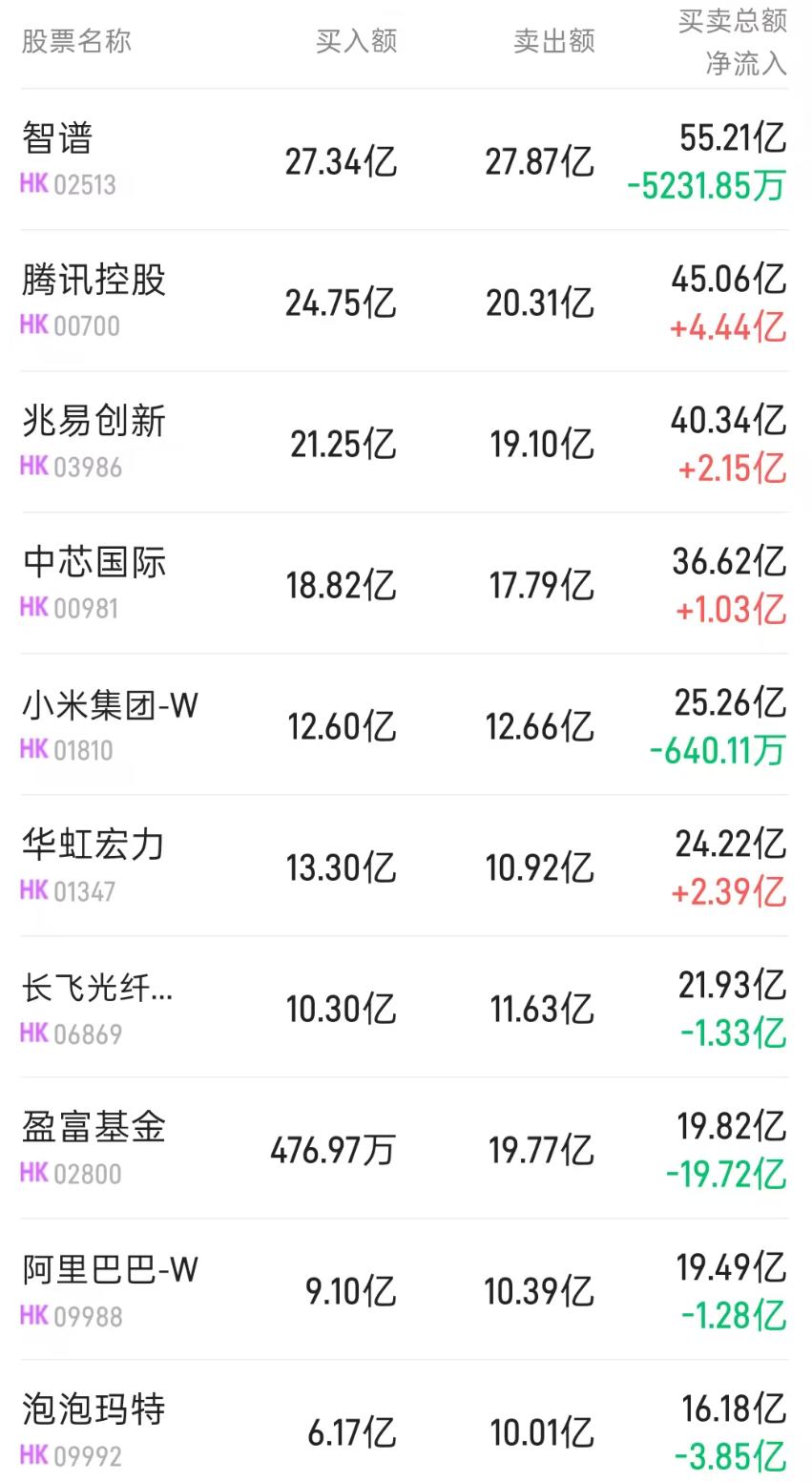Select the 中芯国际 stock entry
The image size is (812, 1482).
coord(405,583)
